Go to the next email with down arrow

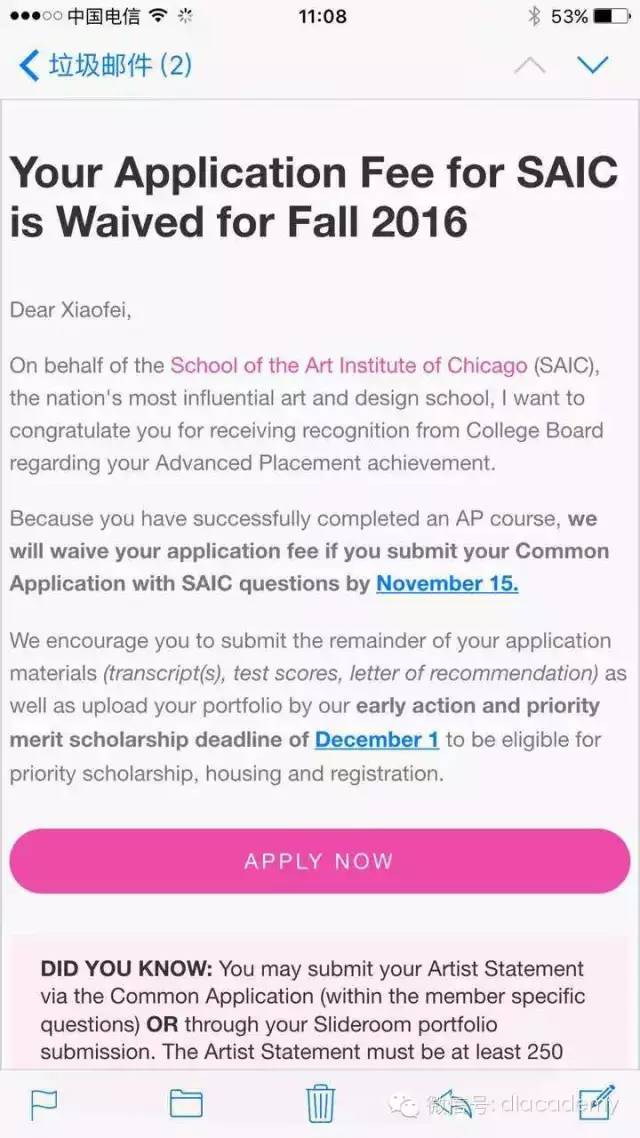(x=593, y=65)
